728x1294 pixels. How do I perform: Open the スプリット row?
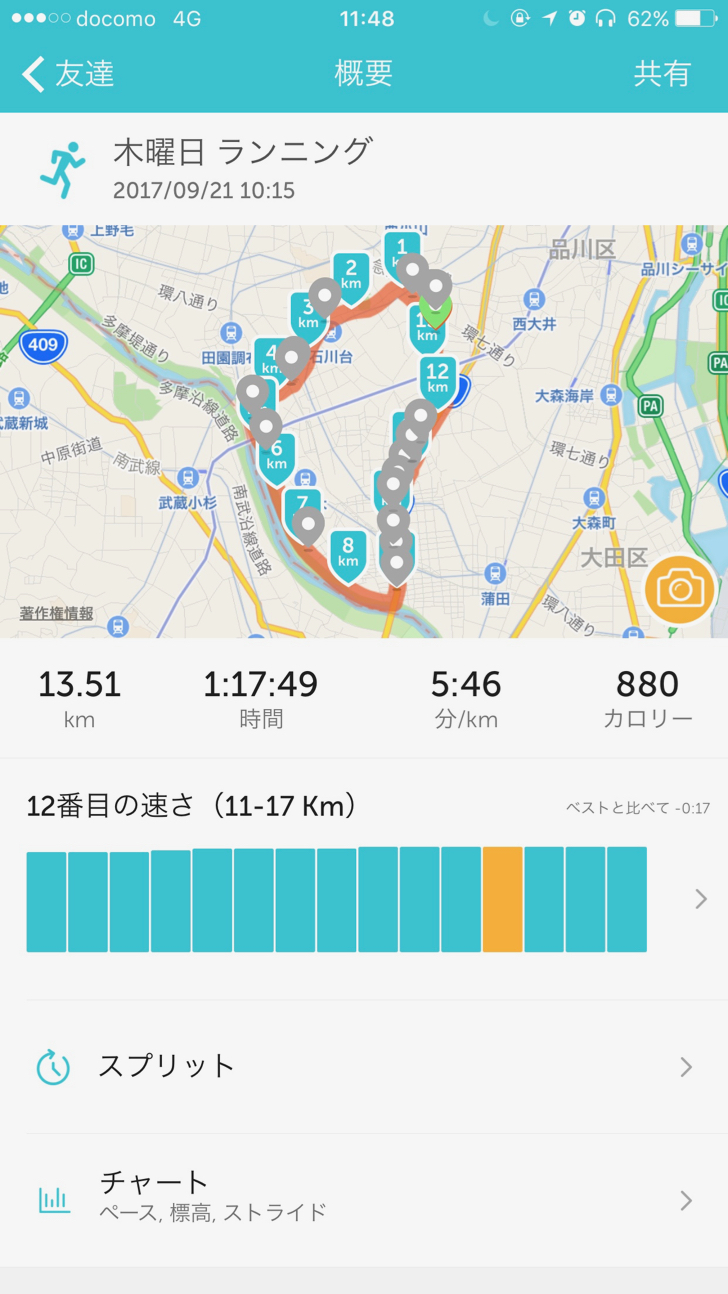coord(364,1066)
